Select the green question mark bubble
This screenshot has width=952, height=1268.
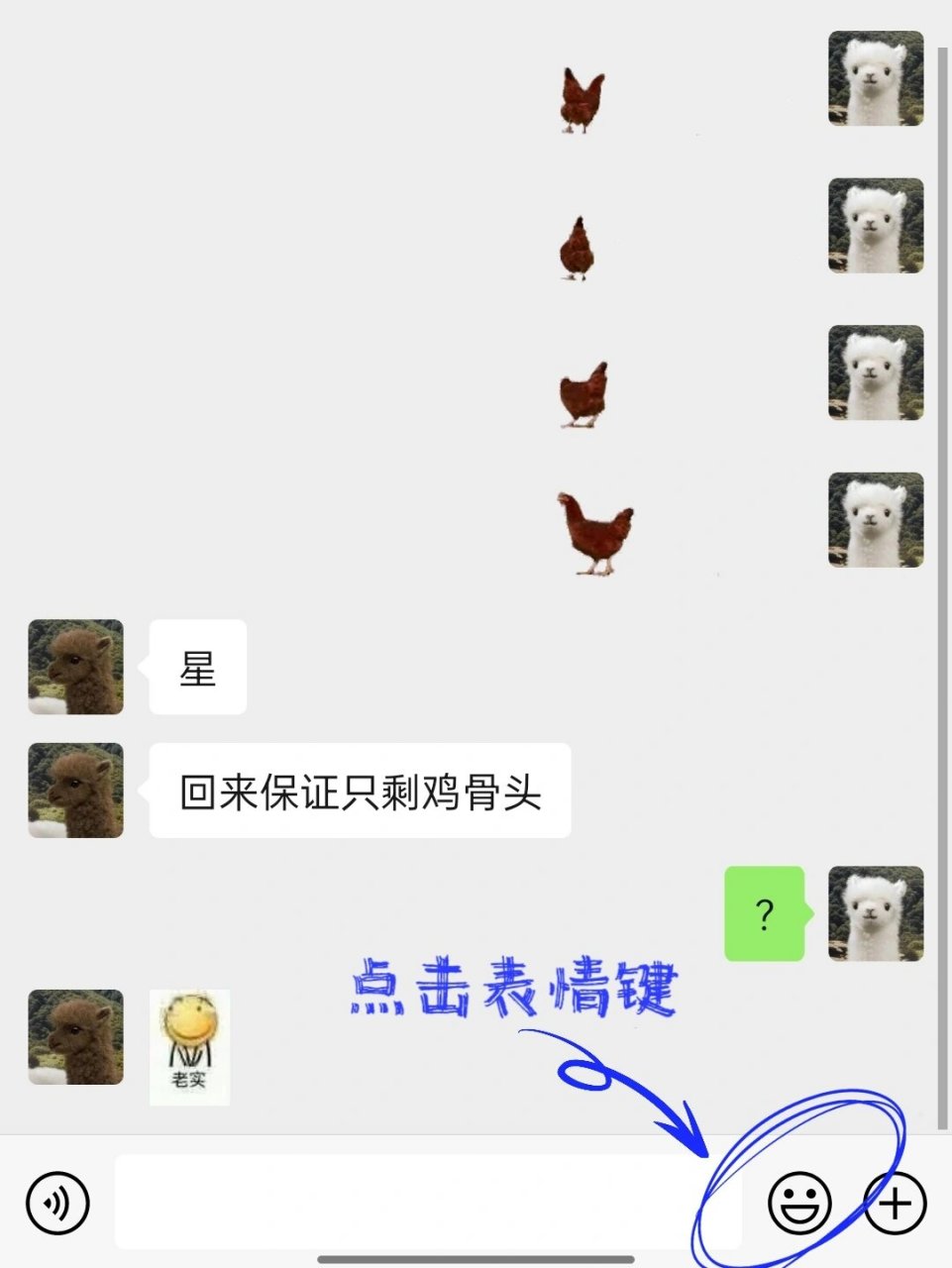tap(763, 913)
